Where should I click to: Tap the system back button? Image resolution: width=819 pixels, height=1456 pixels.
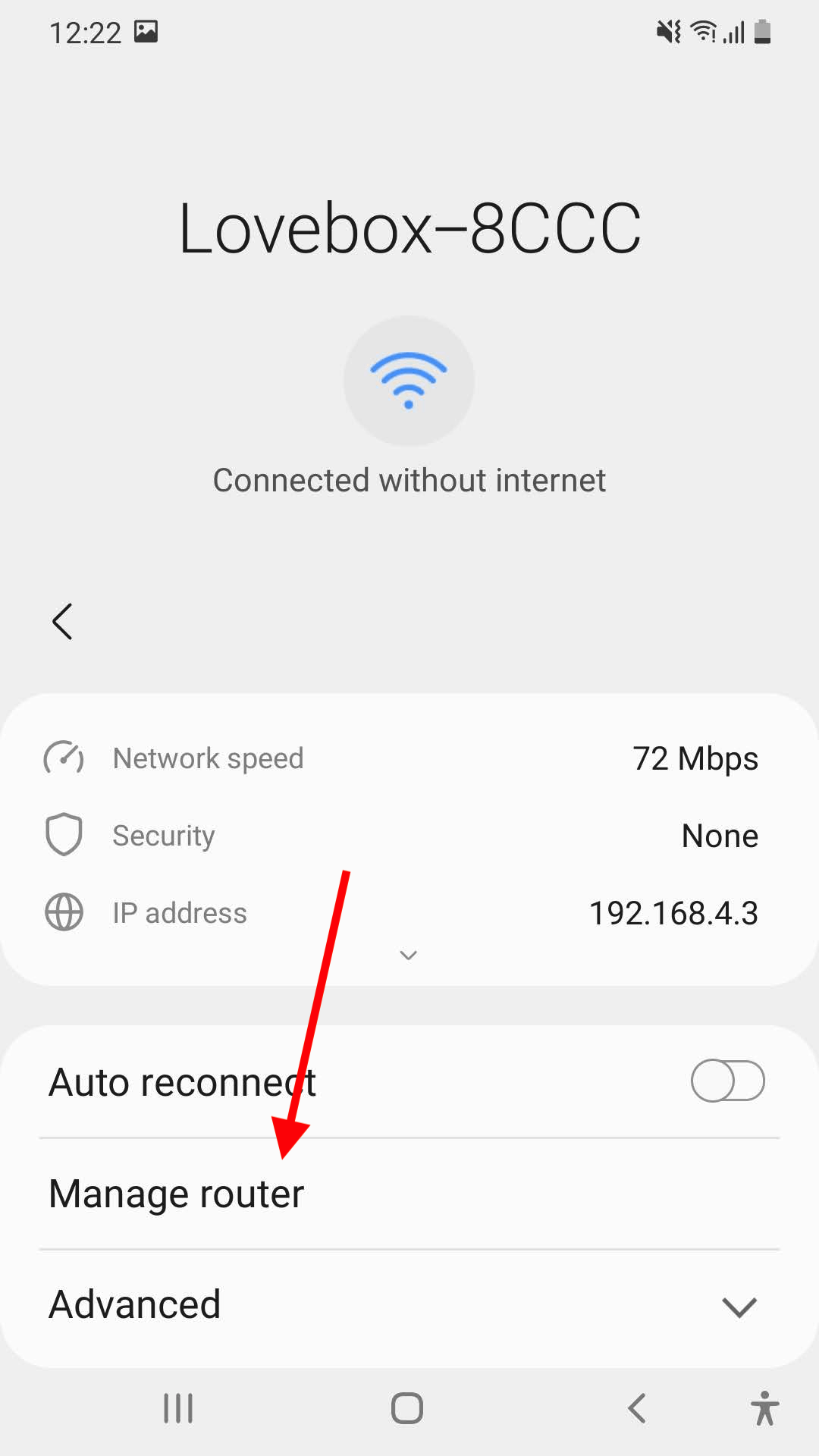(637, 1408)
